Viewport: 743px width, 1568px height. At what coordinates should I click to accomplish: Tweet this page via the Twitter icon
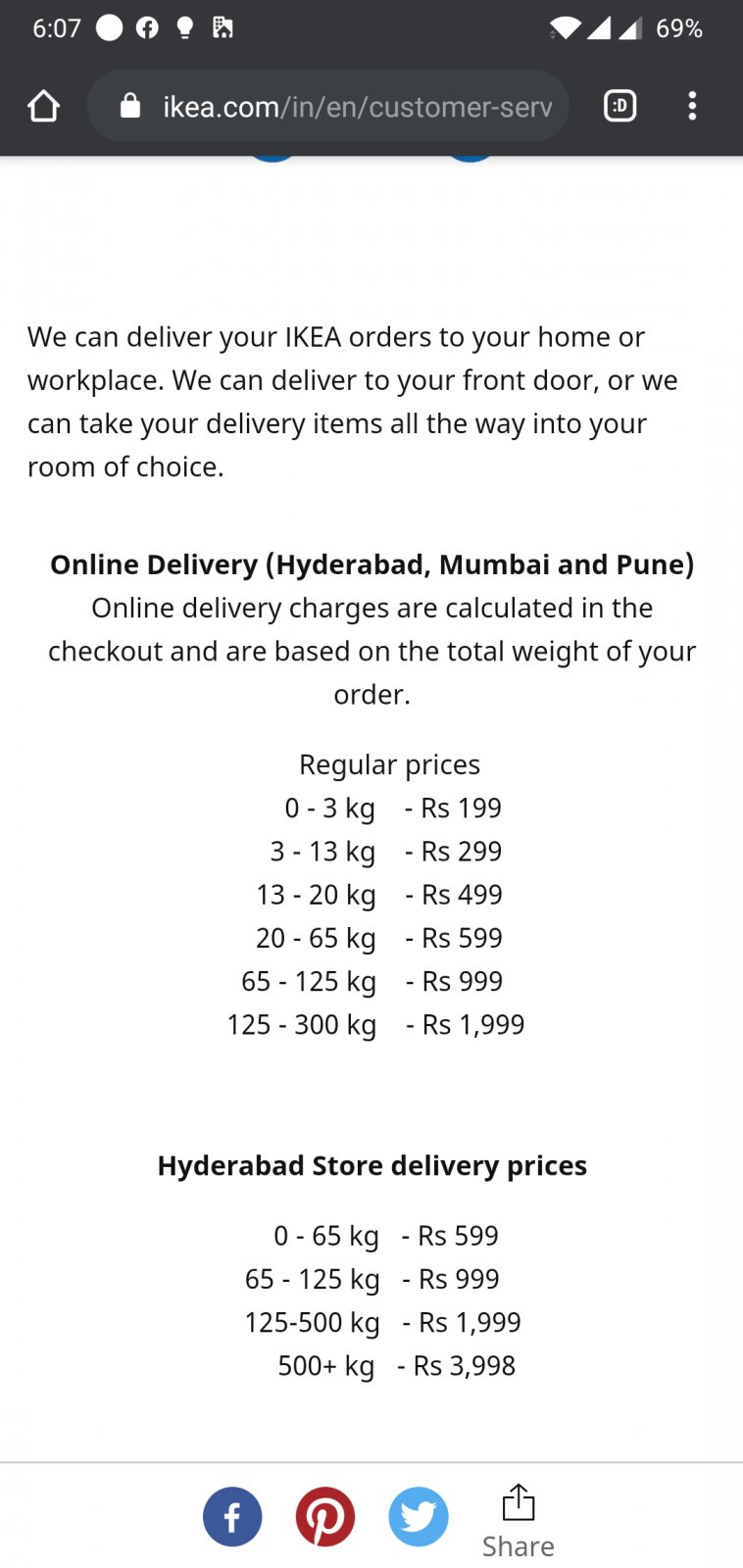pyautogui.click(x=419, y=1517)
